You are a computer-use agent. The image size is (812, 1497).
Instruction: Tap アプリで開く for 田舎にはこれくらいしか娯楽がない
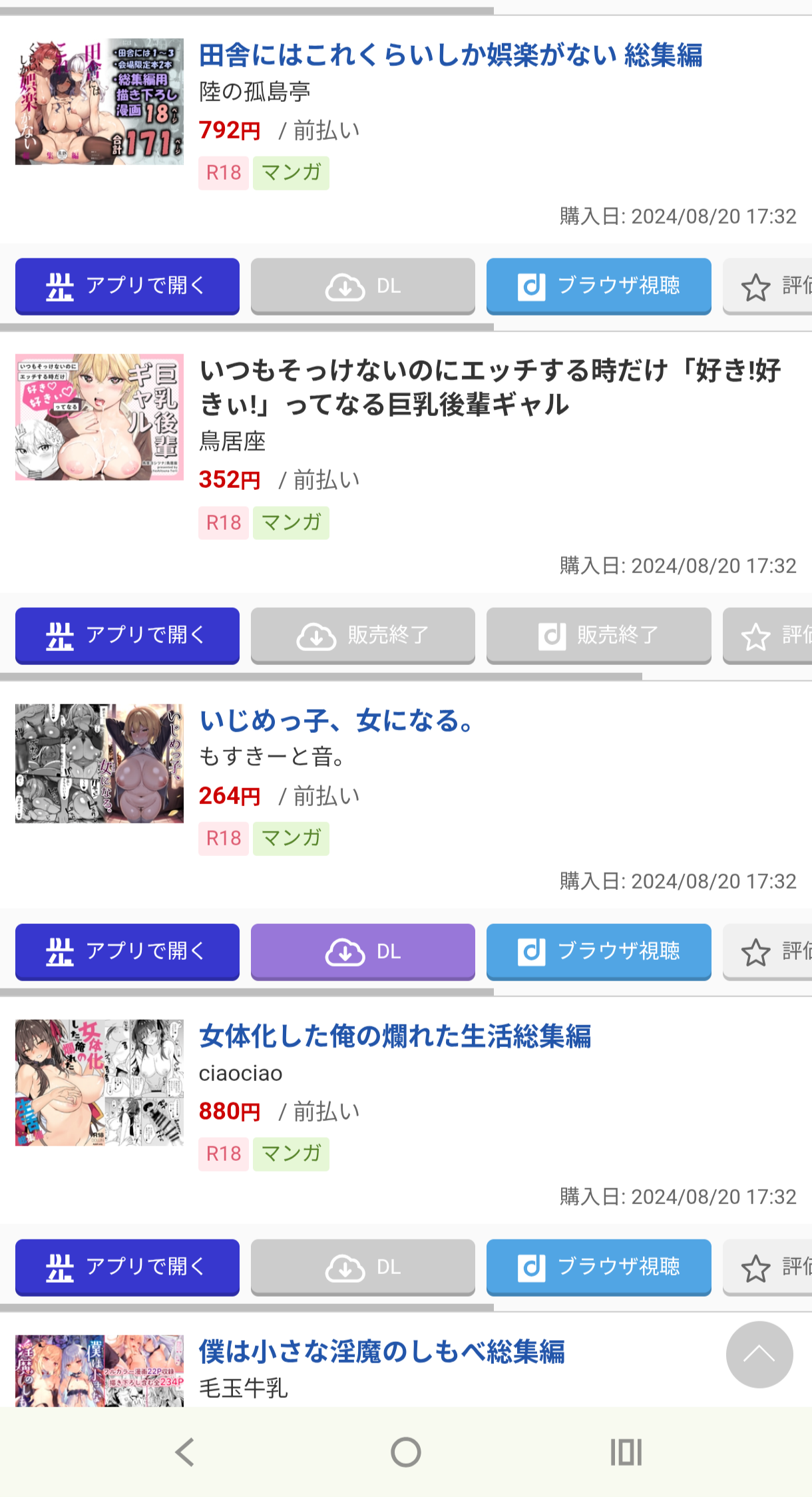pyautogui.click(x=127, y=286)
